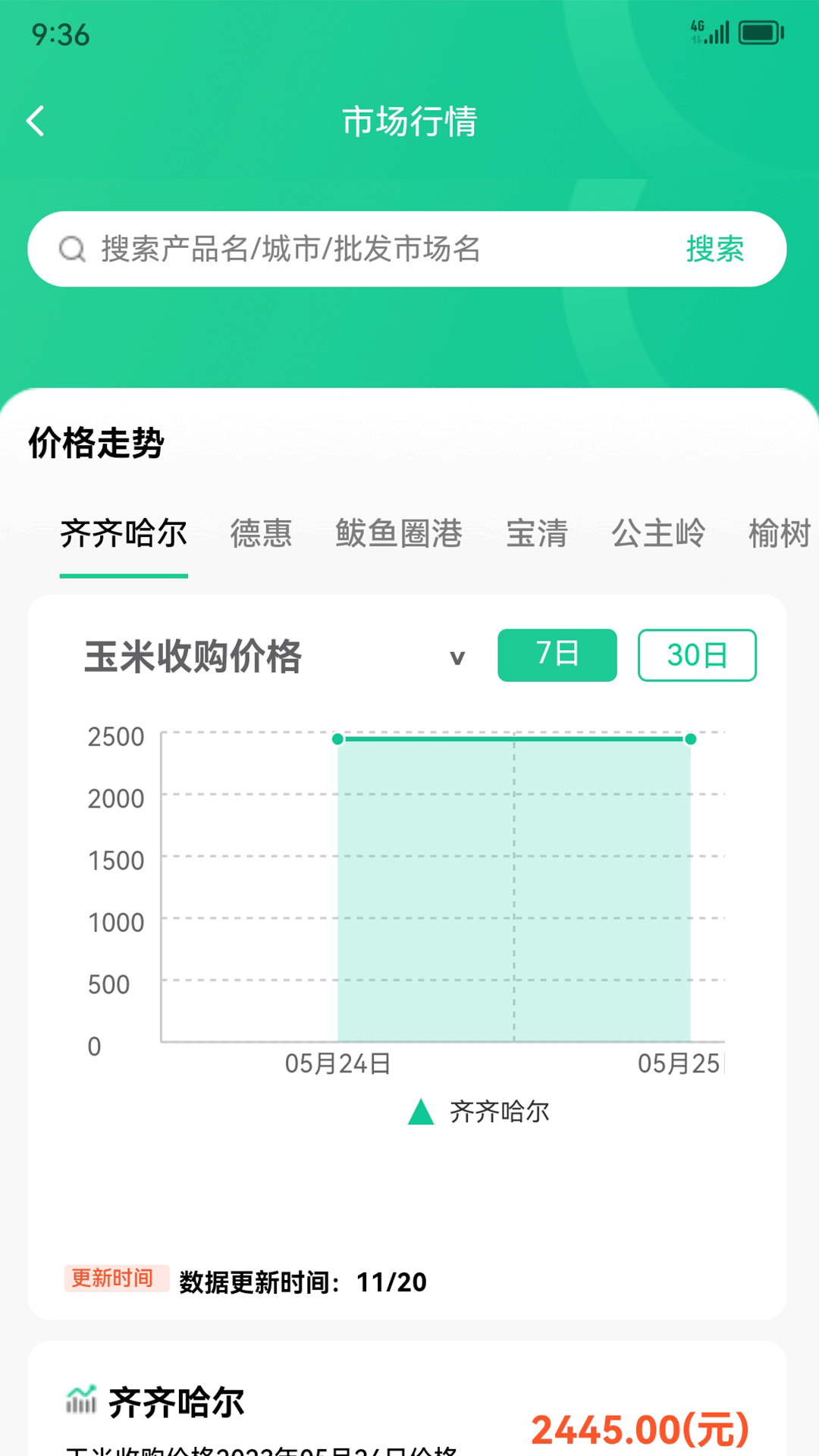
Task: Select the 鲅鱼圈港 tab
Action: (x=400, y=533)
